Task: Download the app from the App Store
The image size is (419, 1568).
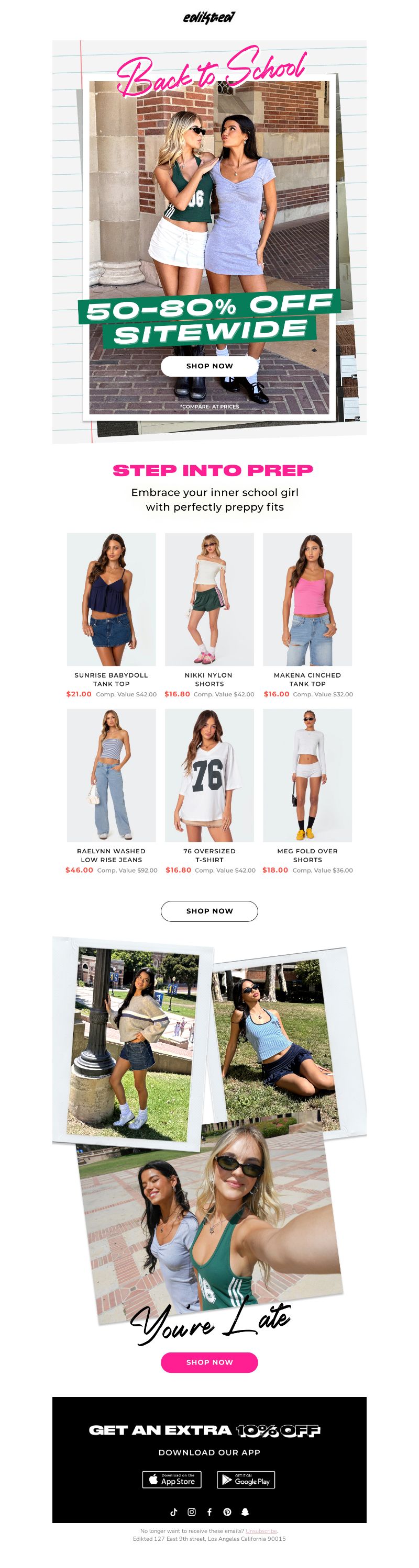Action: point(172,1480)
